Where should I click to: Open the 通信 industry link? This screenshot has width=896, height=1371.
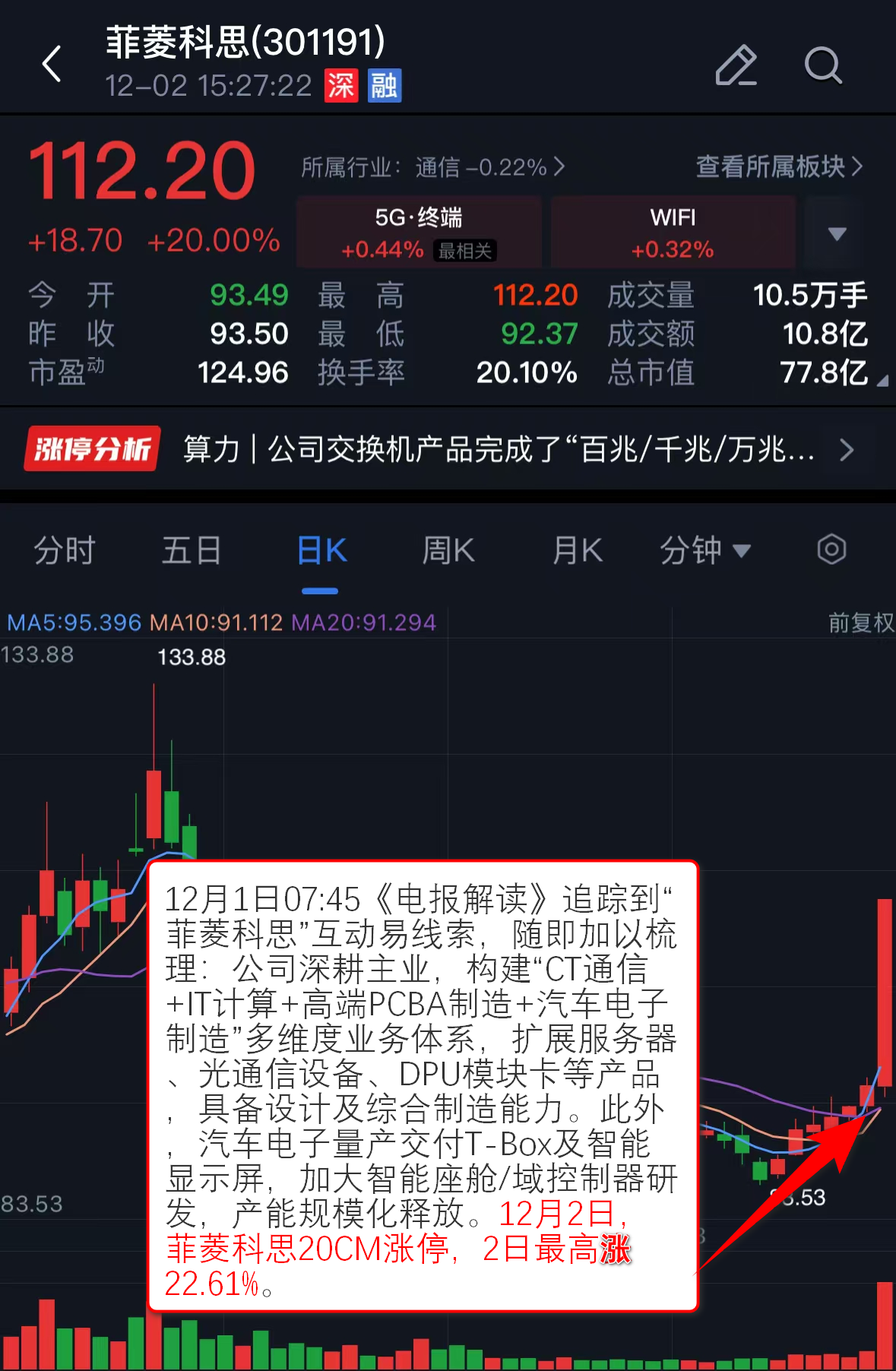click(433, 167)
